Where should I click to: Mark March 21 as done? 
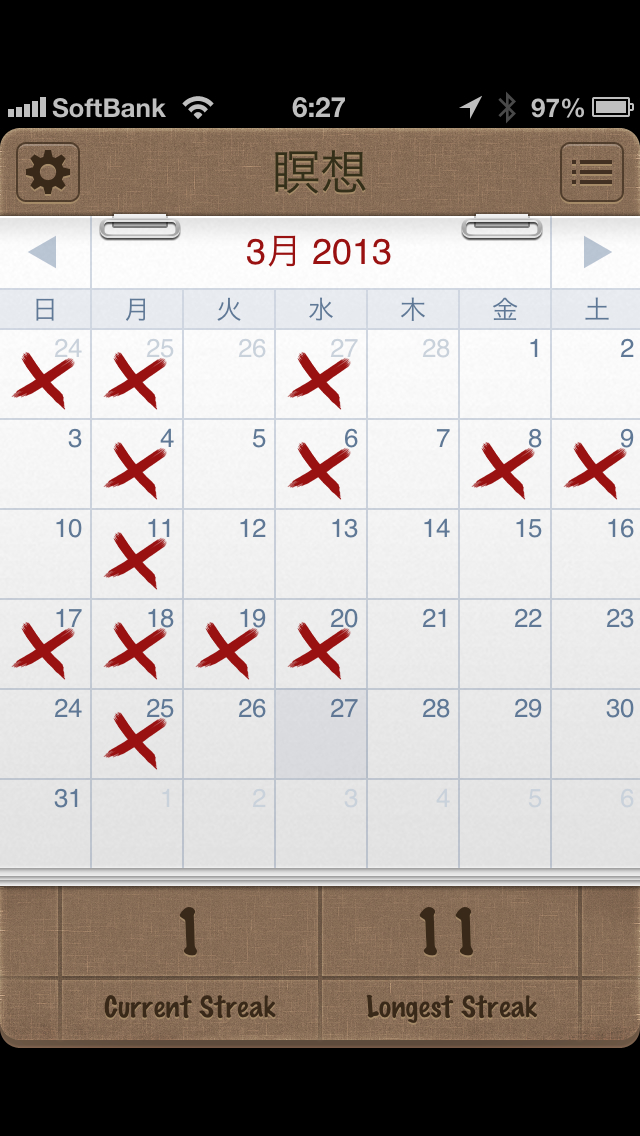pos(413,645)
